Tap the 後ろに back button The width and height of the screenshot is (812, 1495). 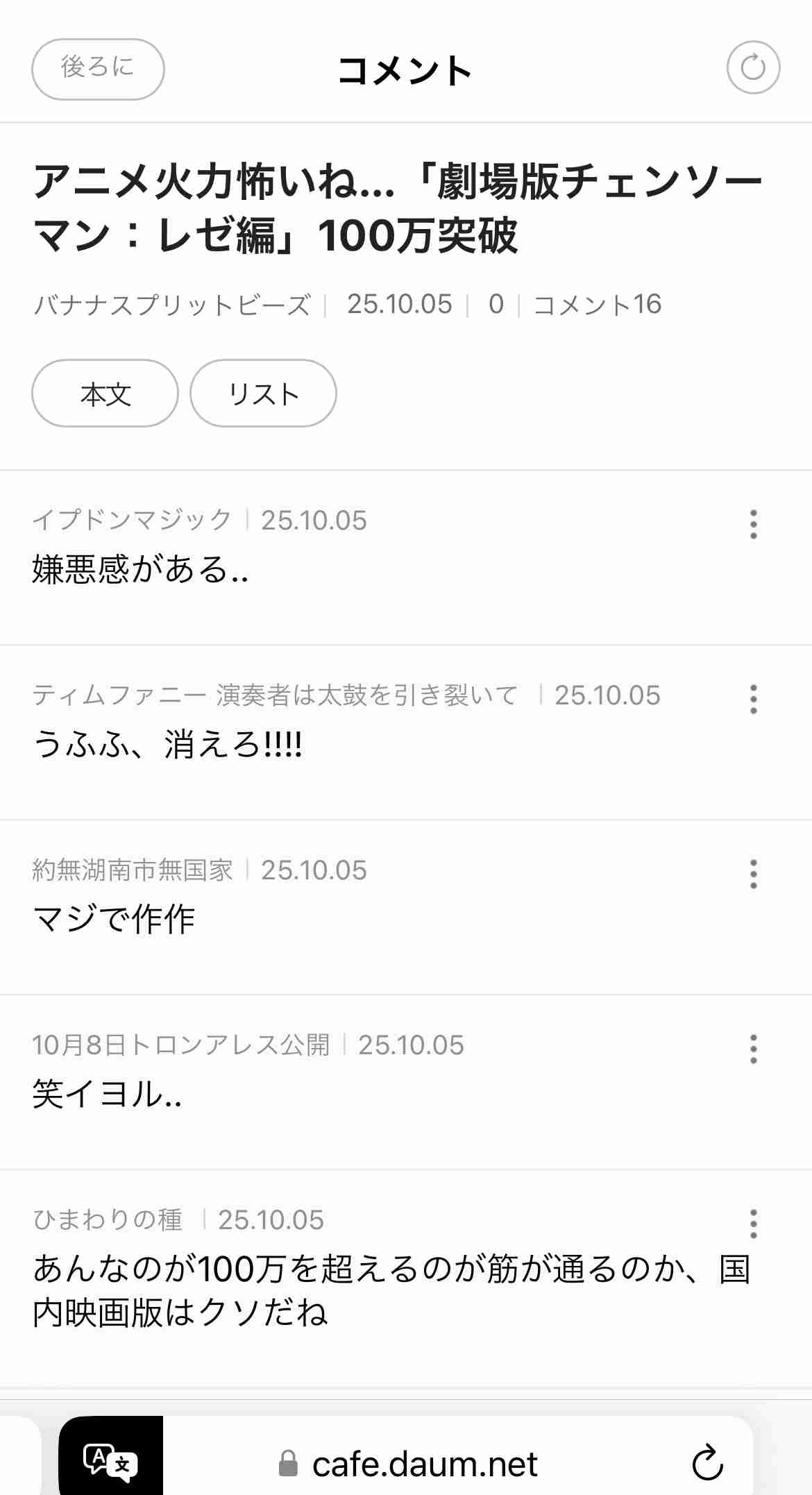tap(98, 69)
